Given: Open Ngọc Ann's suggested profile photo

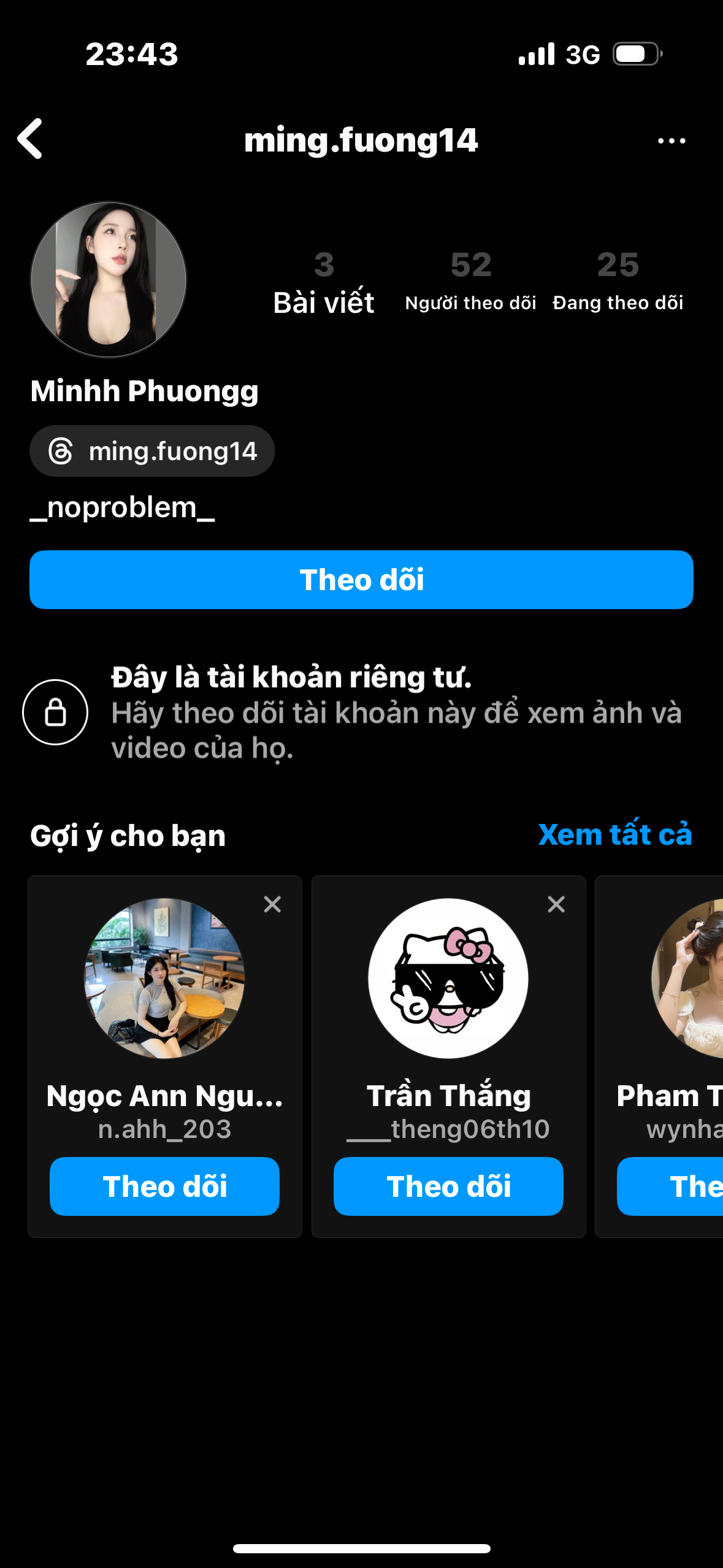Looking at the screenshot, I should pyautogui.click(x=164, y=978).
